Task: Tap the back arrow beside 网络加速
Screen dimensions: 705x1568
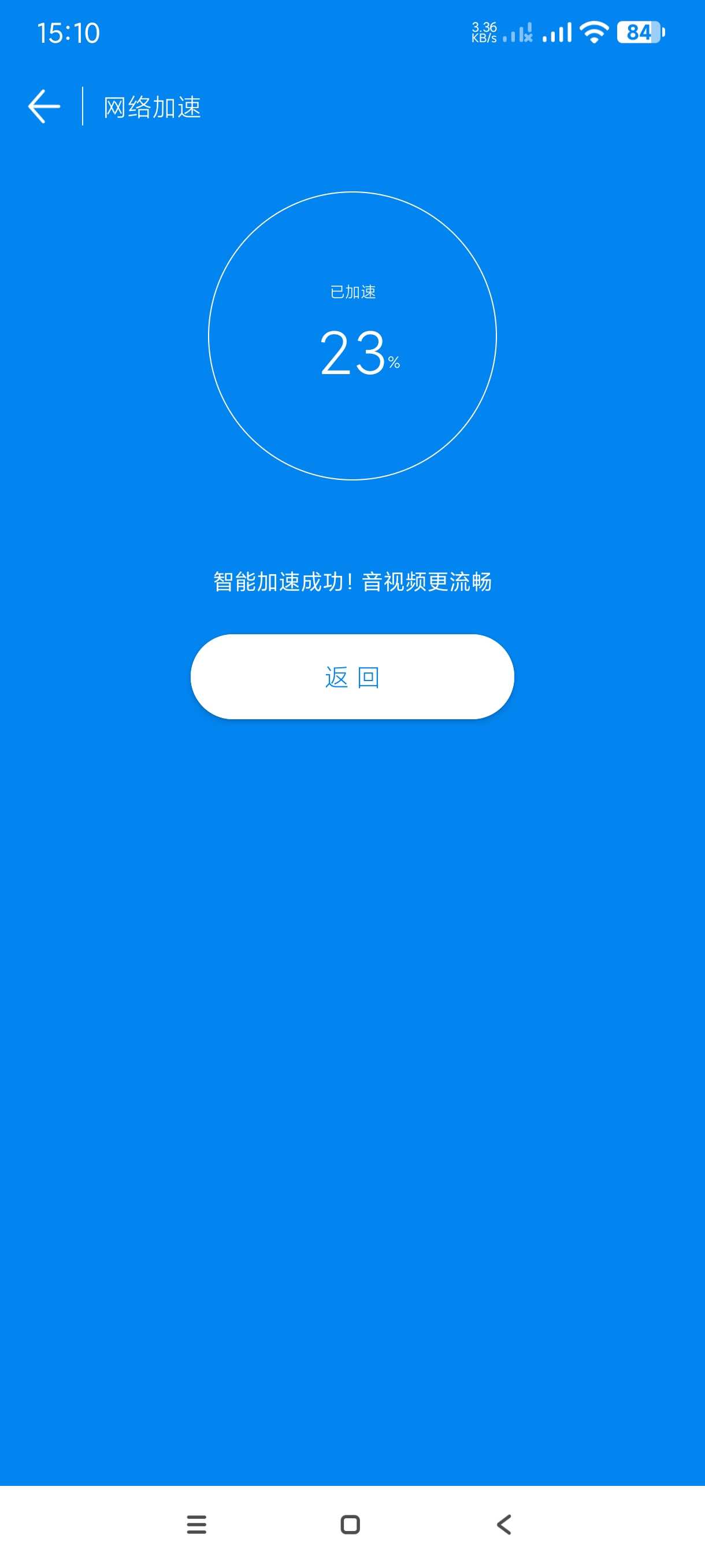Action: pos(44,106)
